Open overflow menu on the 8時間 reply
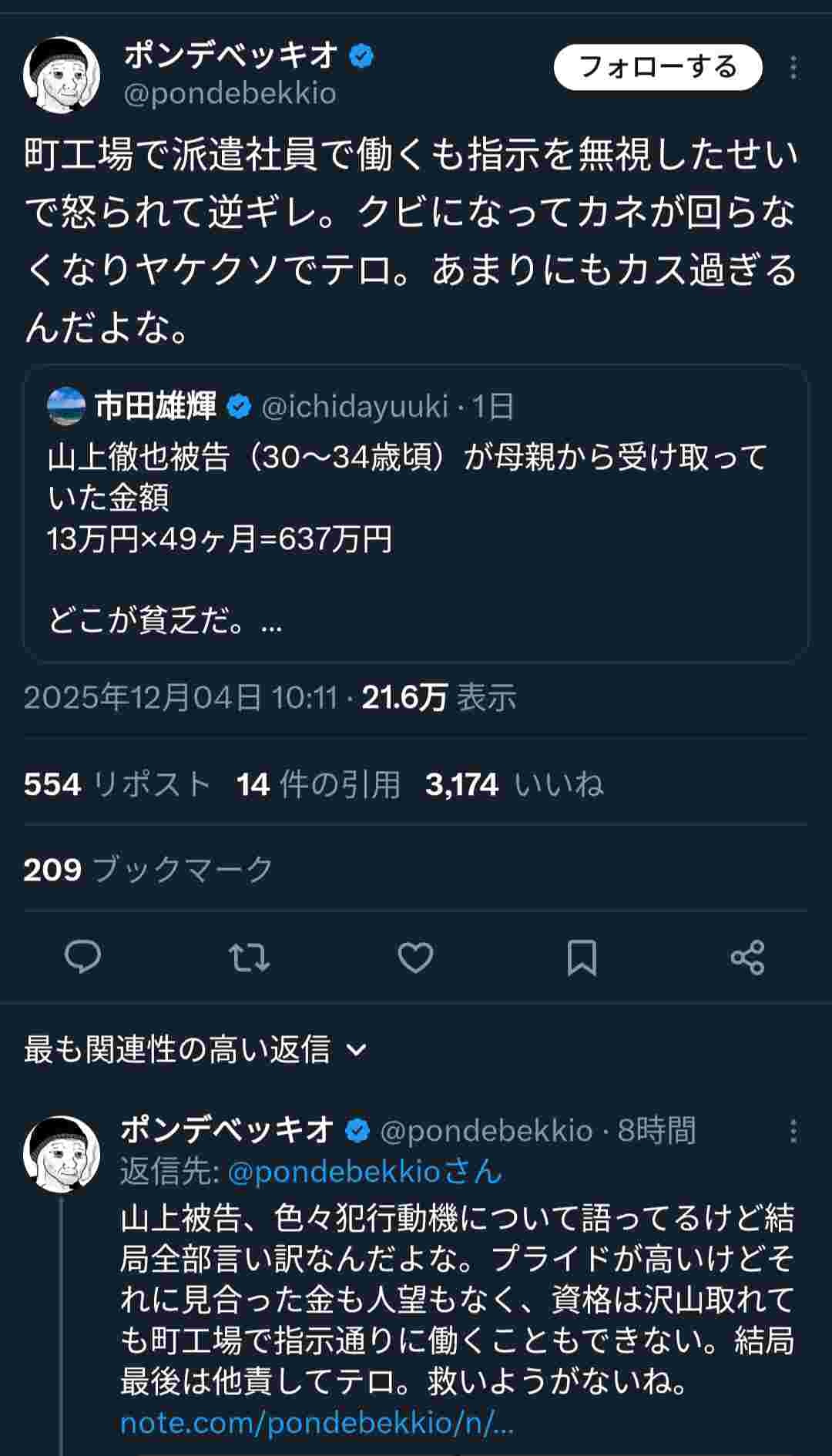This screenshot has width=832, height=1456. (793, 1131)
